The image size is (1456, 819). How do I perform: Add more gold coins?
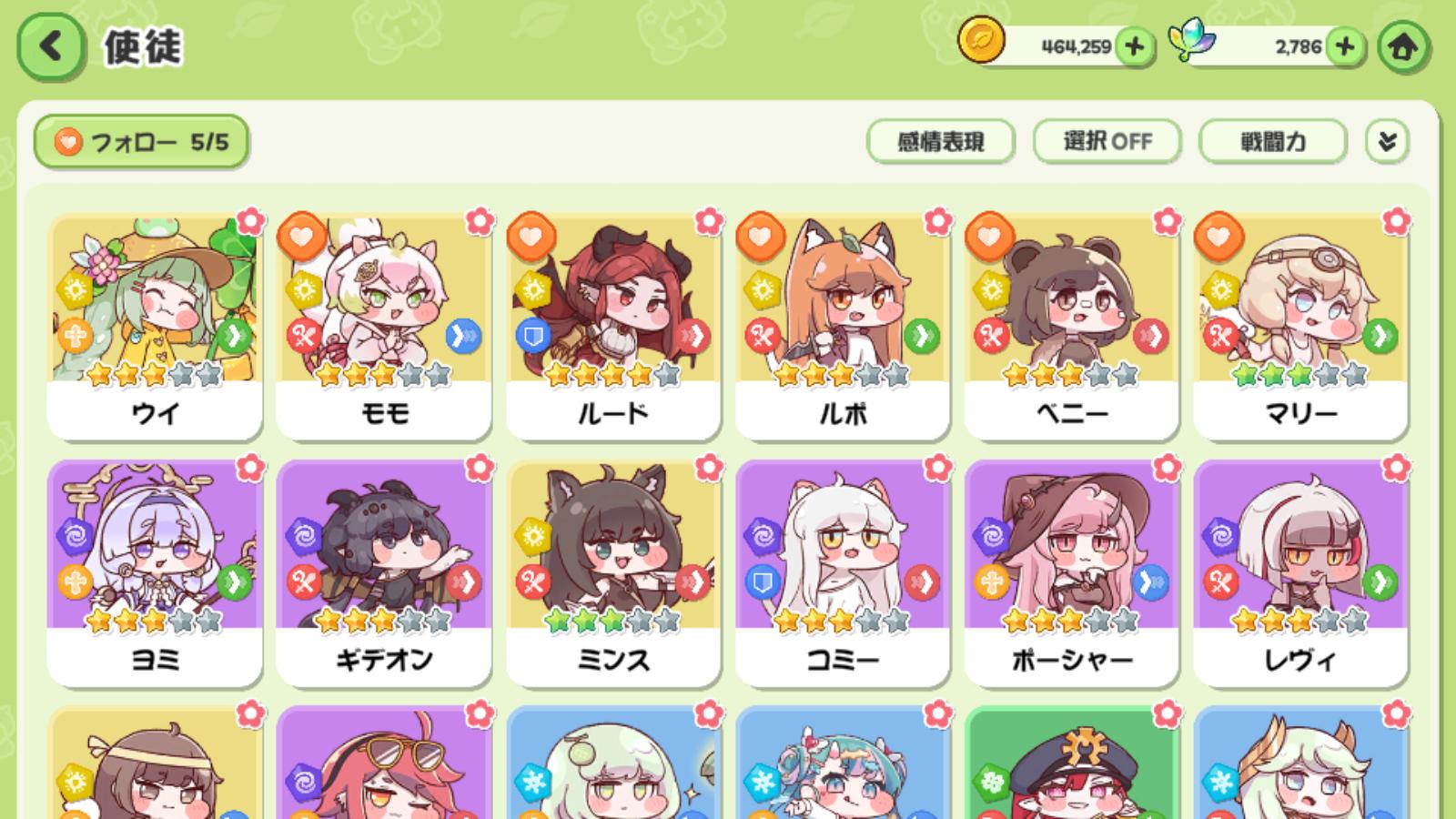point(1134,46)
